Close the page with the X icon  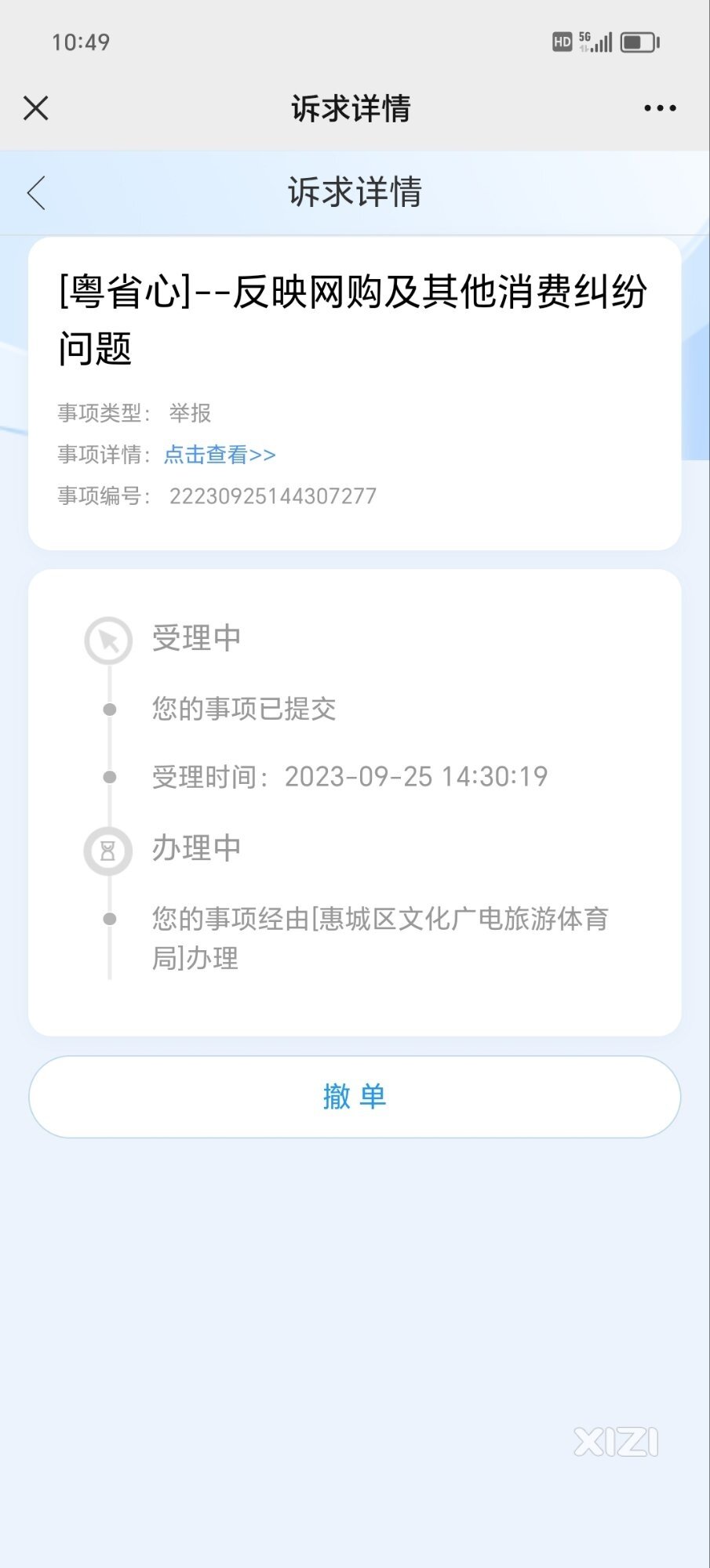36,108
